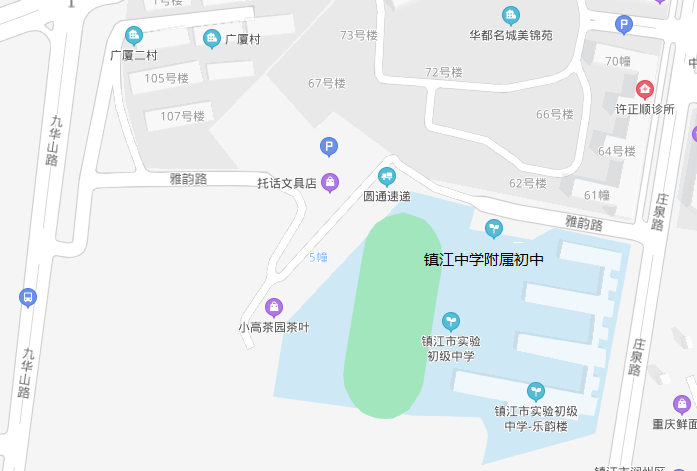
Task: Open the 许正顺诊所 clinic marker
Action: coord(645,90)
